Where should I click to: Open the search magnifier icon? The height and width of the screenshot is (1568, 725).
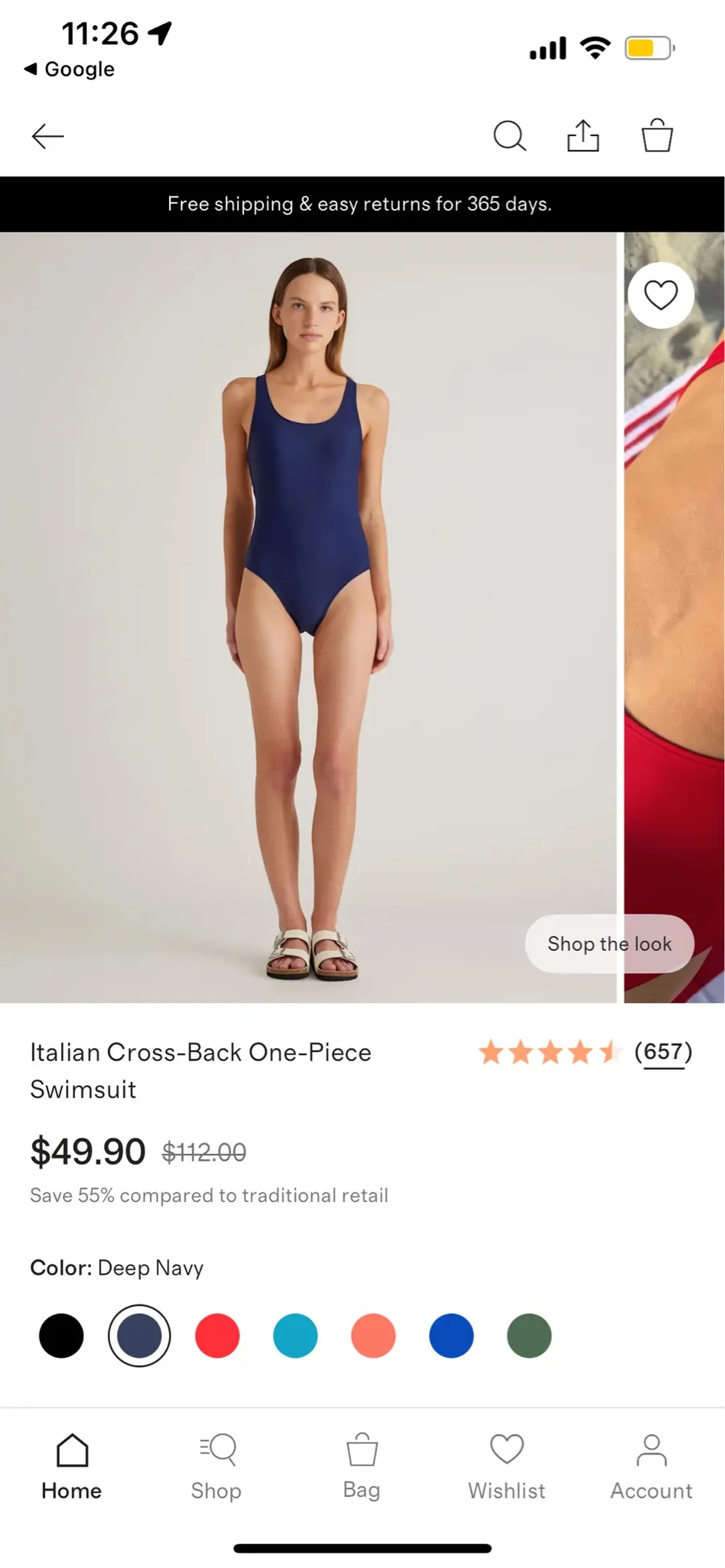[509, 136]
